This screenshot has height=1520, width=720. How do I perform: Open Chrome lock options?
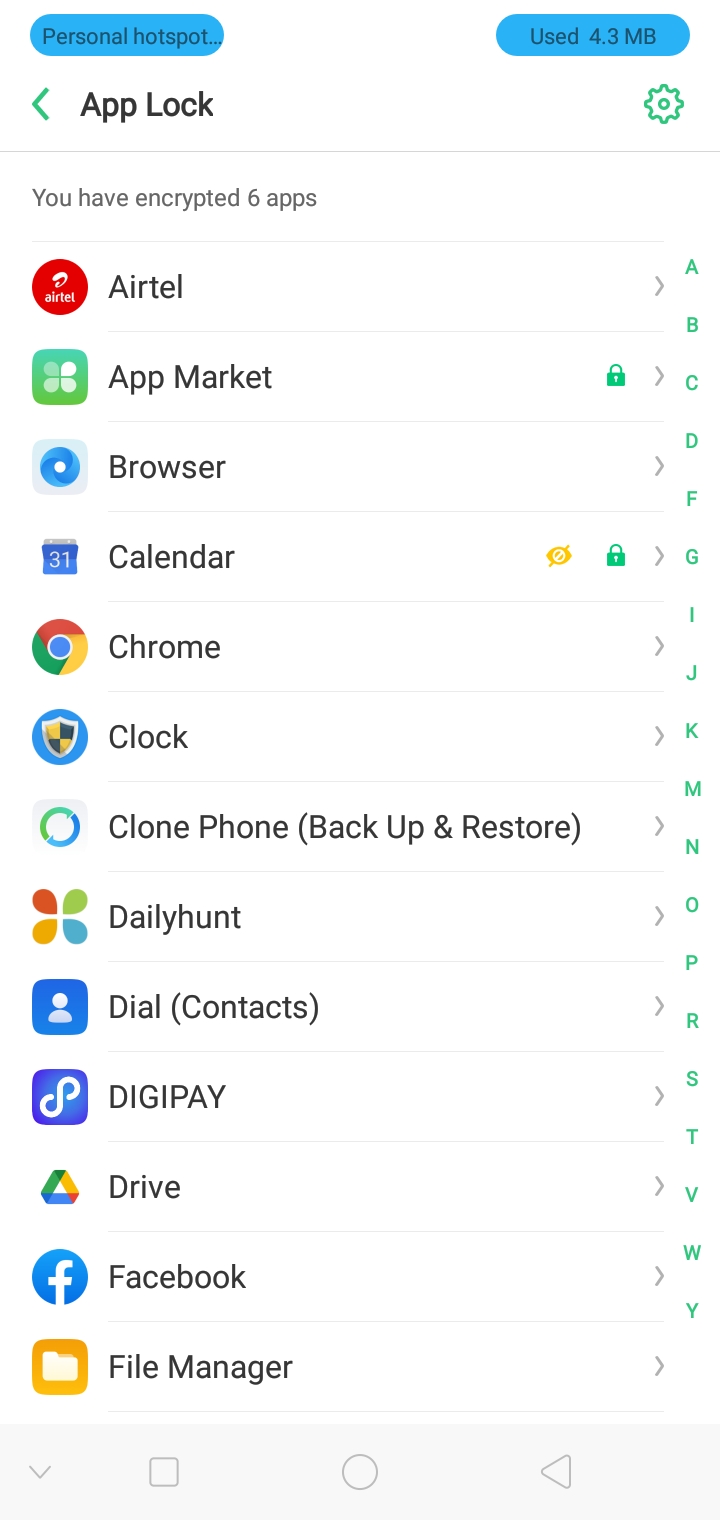(346, 647)
